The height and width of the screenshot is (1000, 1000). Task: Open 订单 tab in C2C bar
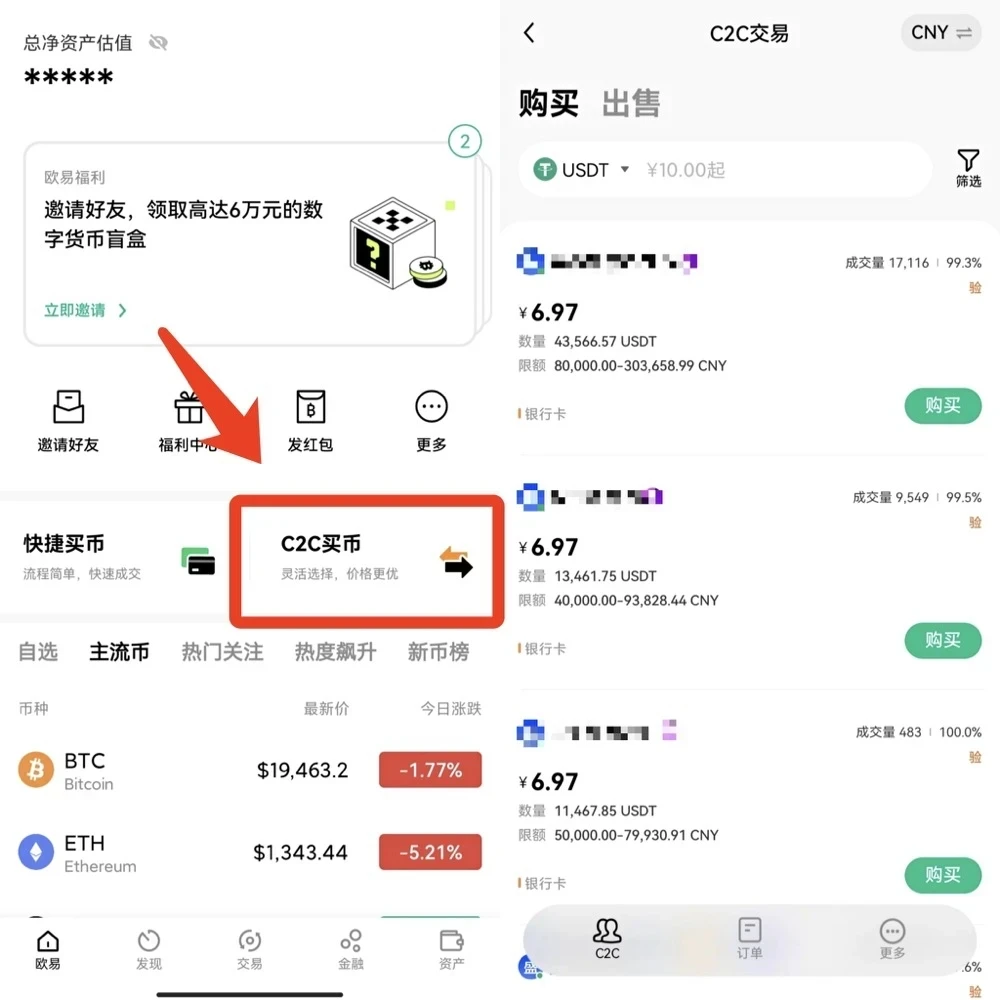[750, 939]
